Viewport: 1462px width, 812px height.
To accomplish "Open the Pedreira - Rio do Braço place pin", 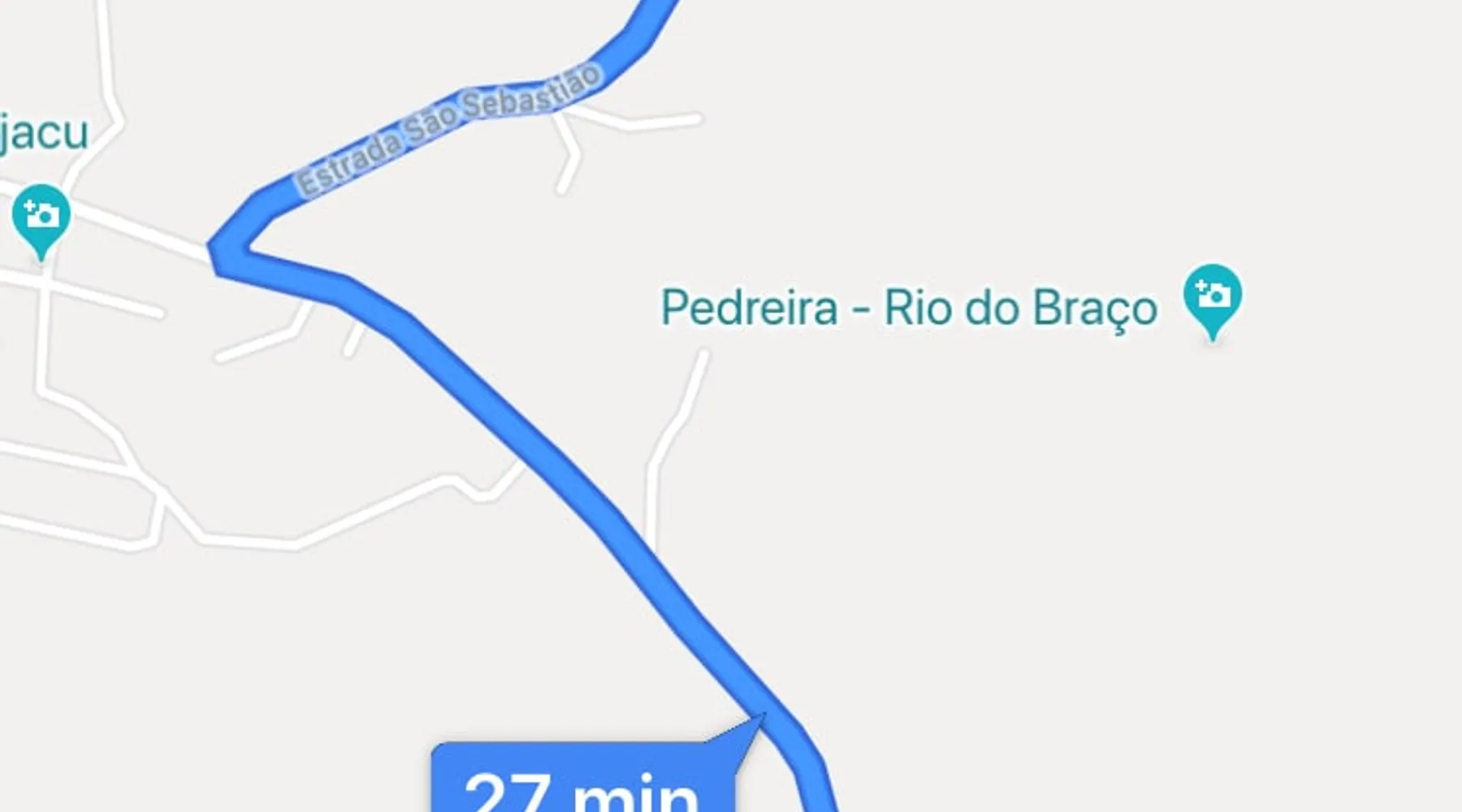I will (1212, 296).
